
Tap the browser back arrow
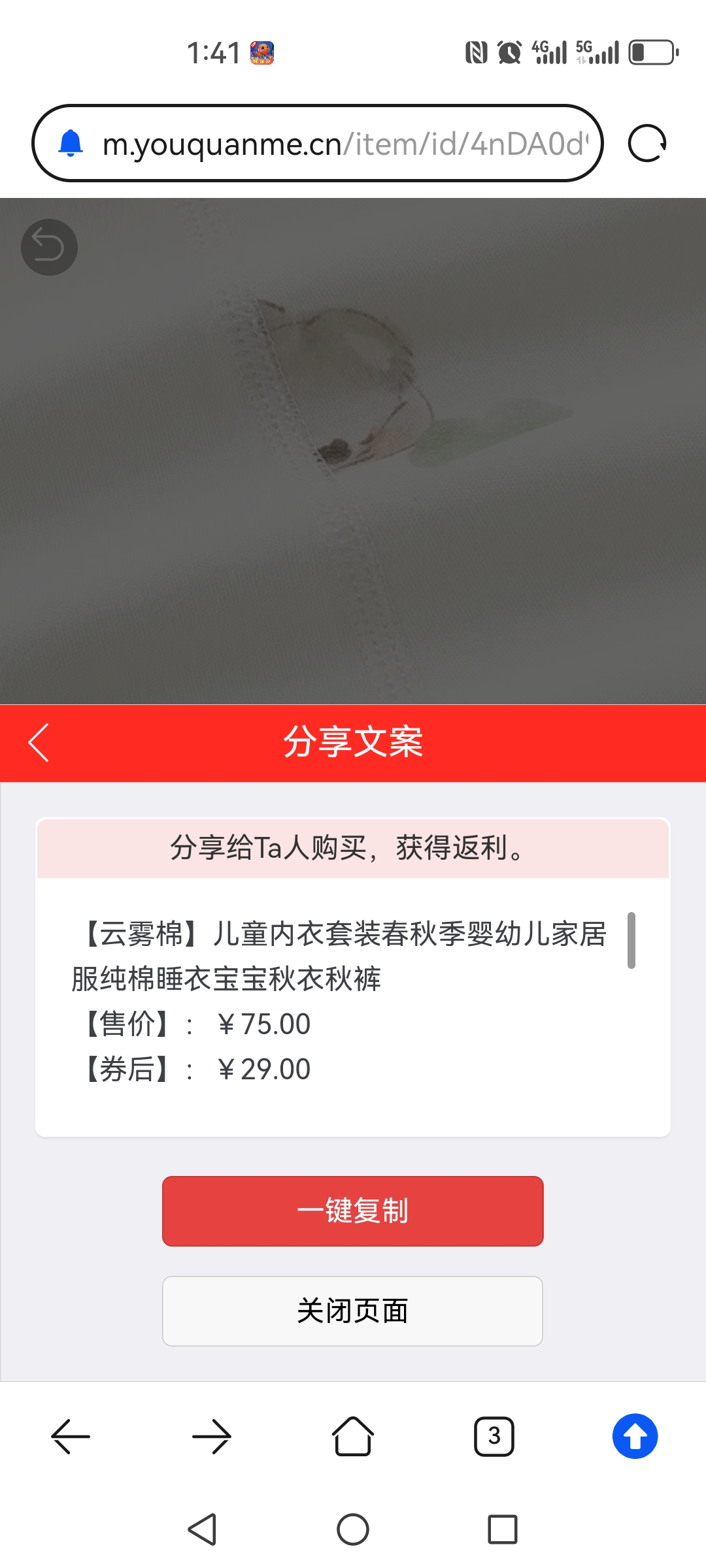pos(71,1436)
